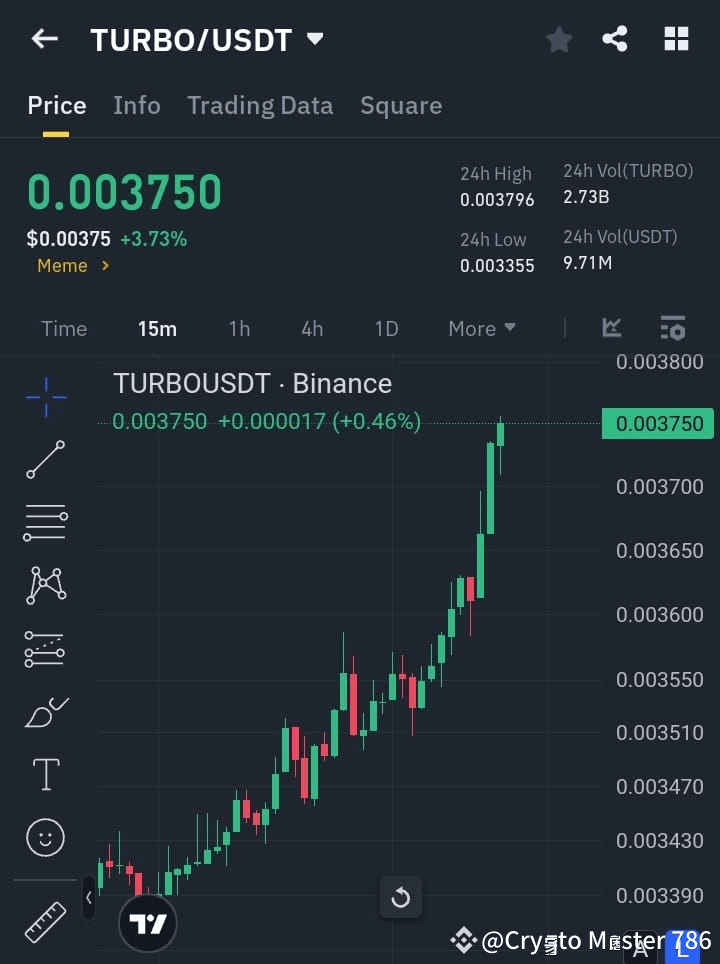Select the XABCD pattern tool
720x964 pixels.
pos(45,586)
